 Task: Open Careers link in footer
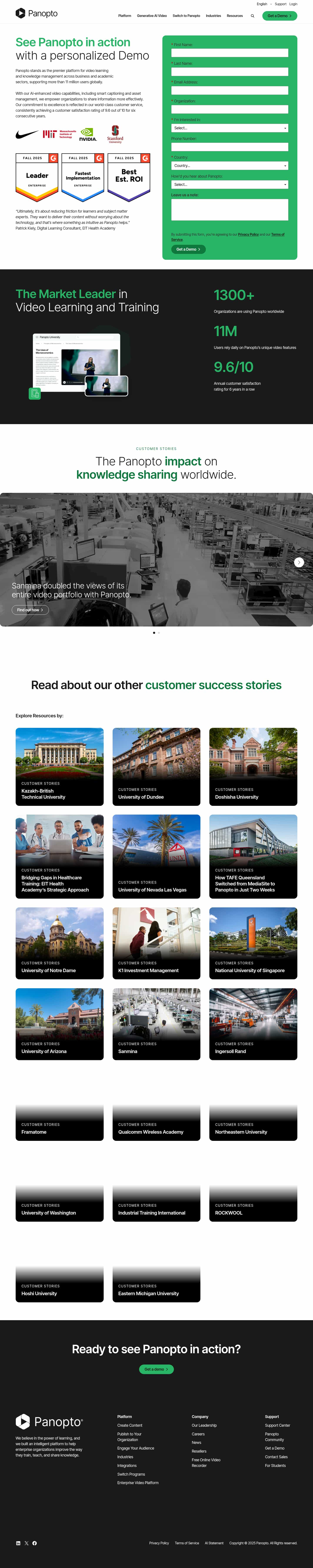(x=198, y=1434)
